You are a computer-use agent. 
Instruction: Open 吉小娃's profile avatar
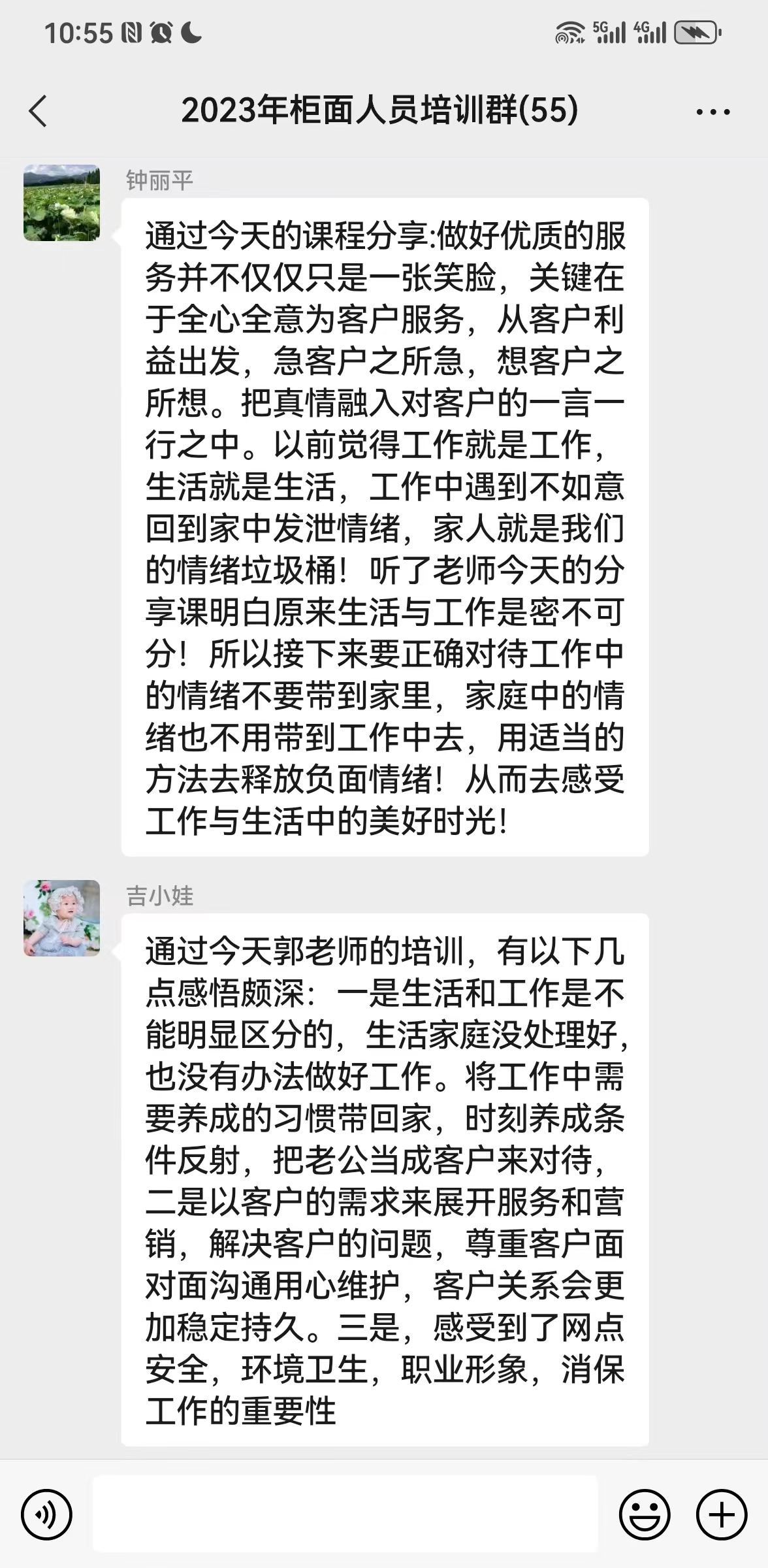tap(61, 918)
